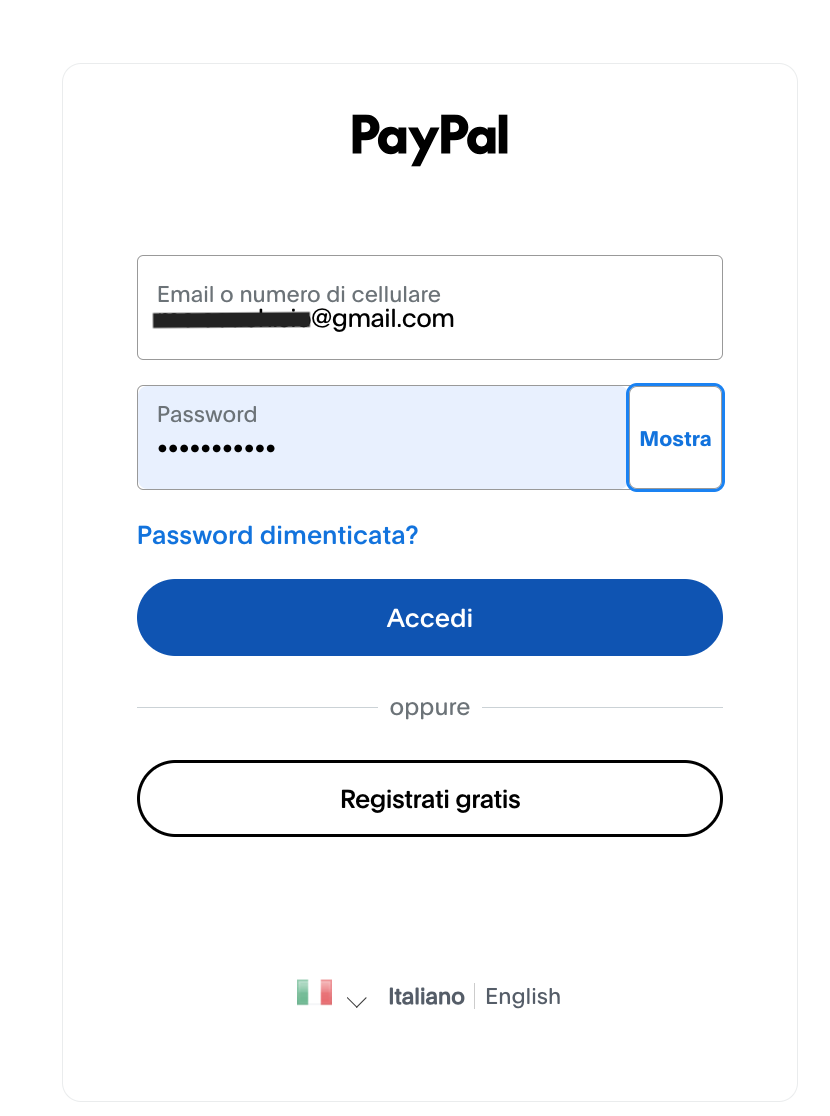Screen dimensions: 830x1116
Task: Log in with the Accedi button
Action: click(x=429, y=618)
